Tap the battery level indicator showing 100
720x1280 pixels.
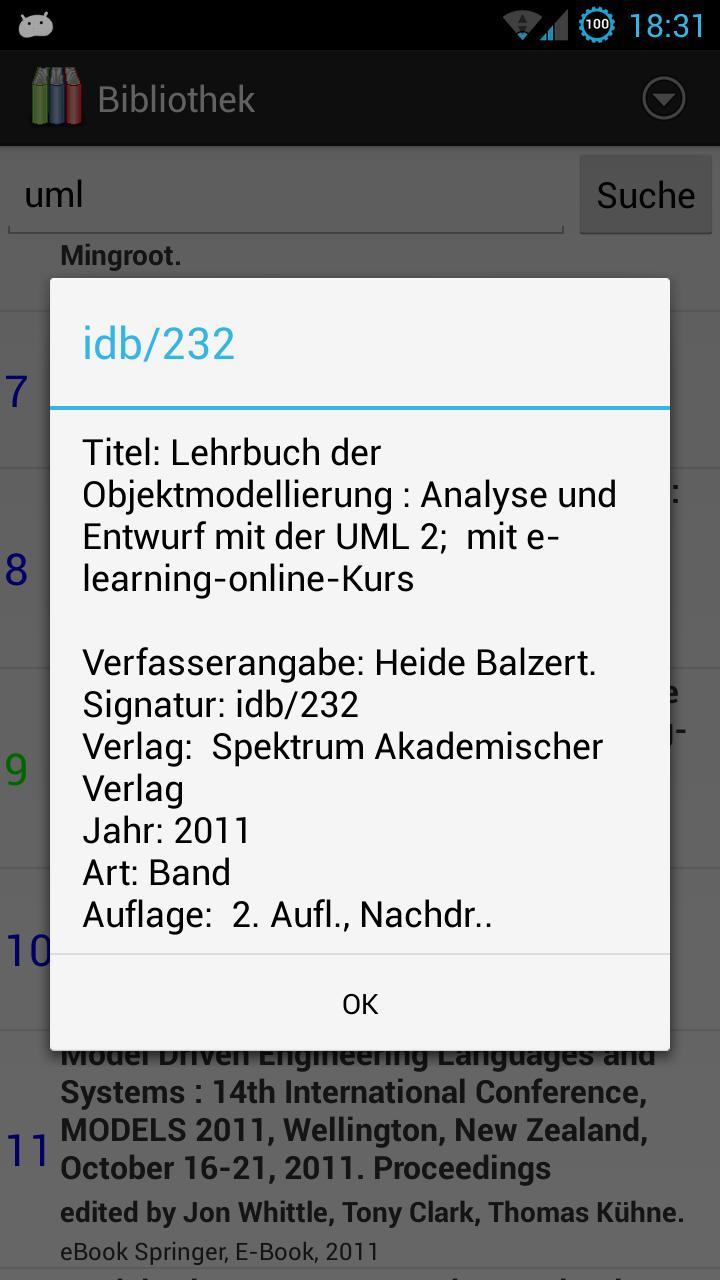pos(597,22)
